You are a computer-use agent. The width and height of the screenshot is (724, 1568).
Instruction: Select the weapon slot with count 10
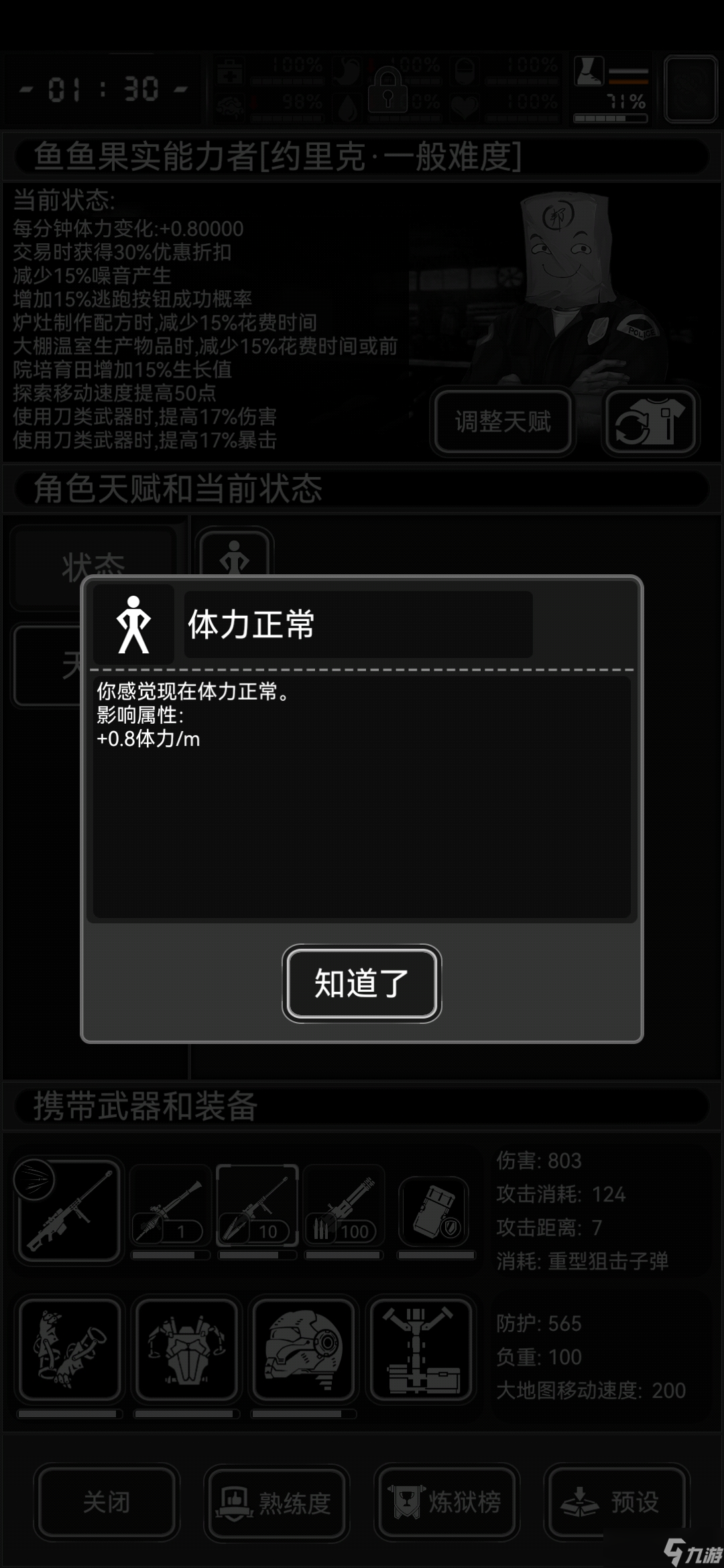point(257,1206)
